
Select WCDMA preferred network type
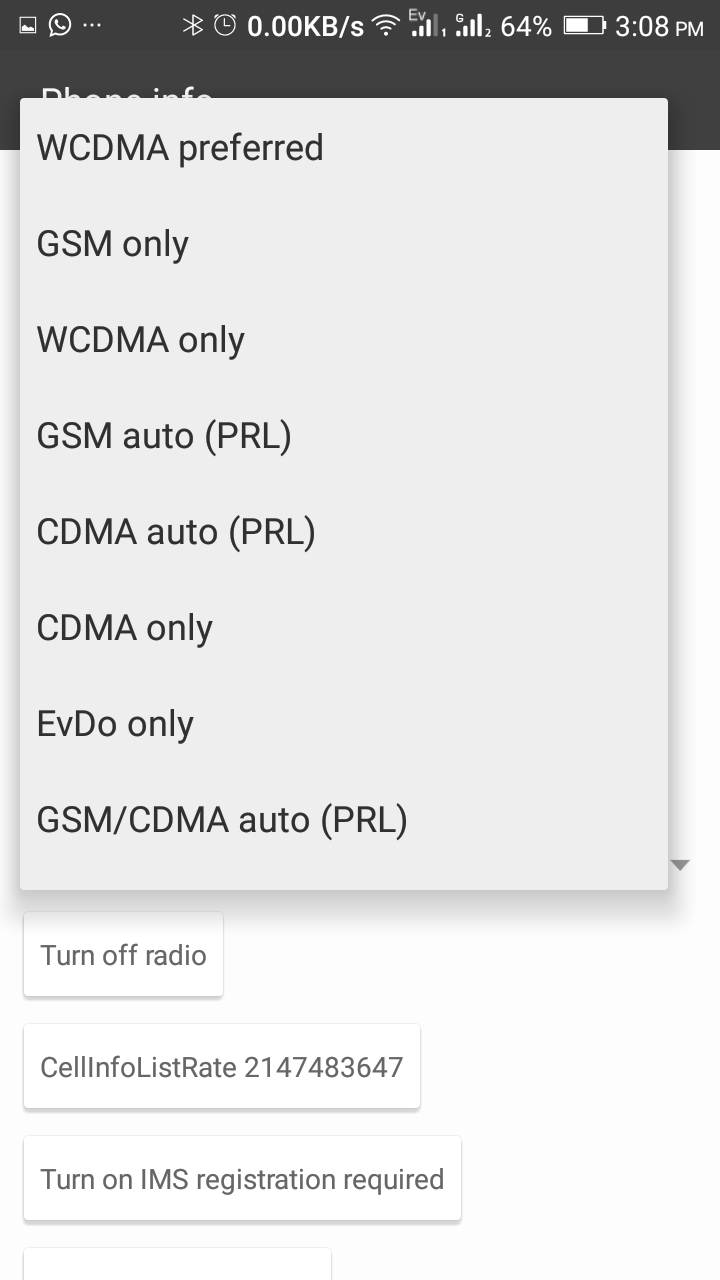point(344,148)
